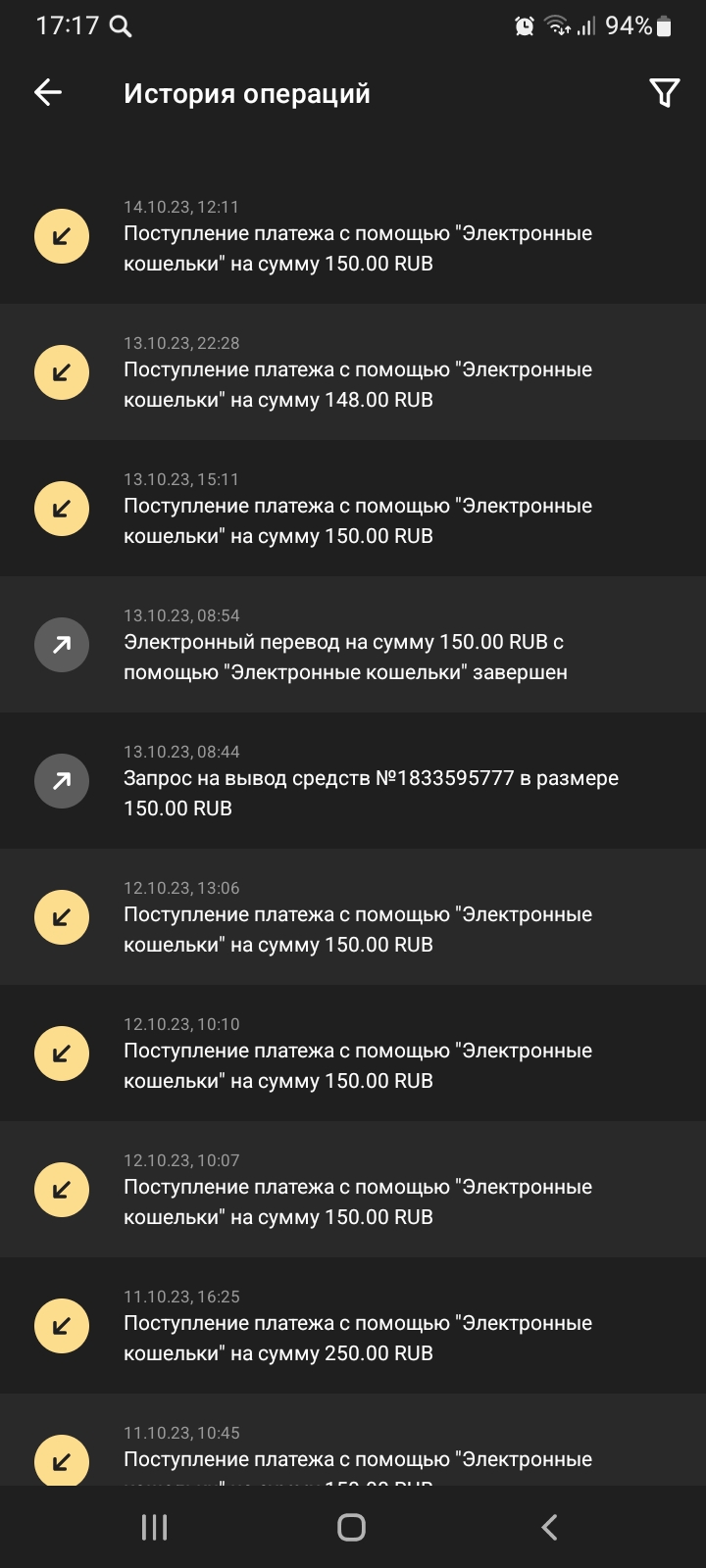706x1568 pixels.
Task: Open the completed transfer from 13.10.23, 08:54
Action: coord(357,646)
